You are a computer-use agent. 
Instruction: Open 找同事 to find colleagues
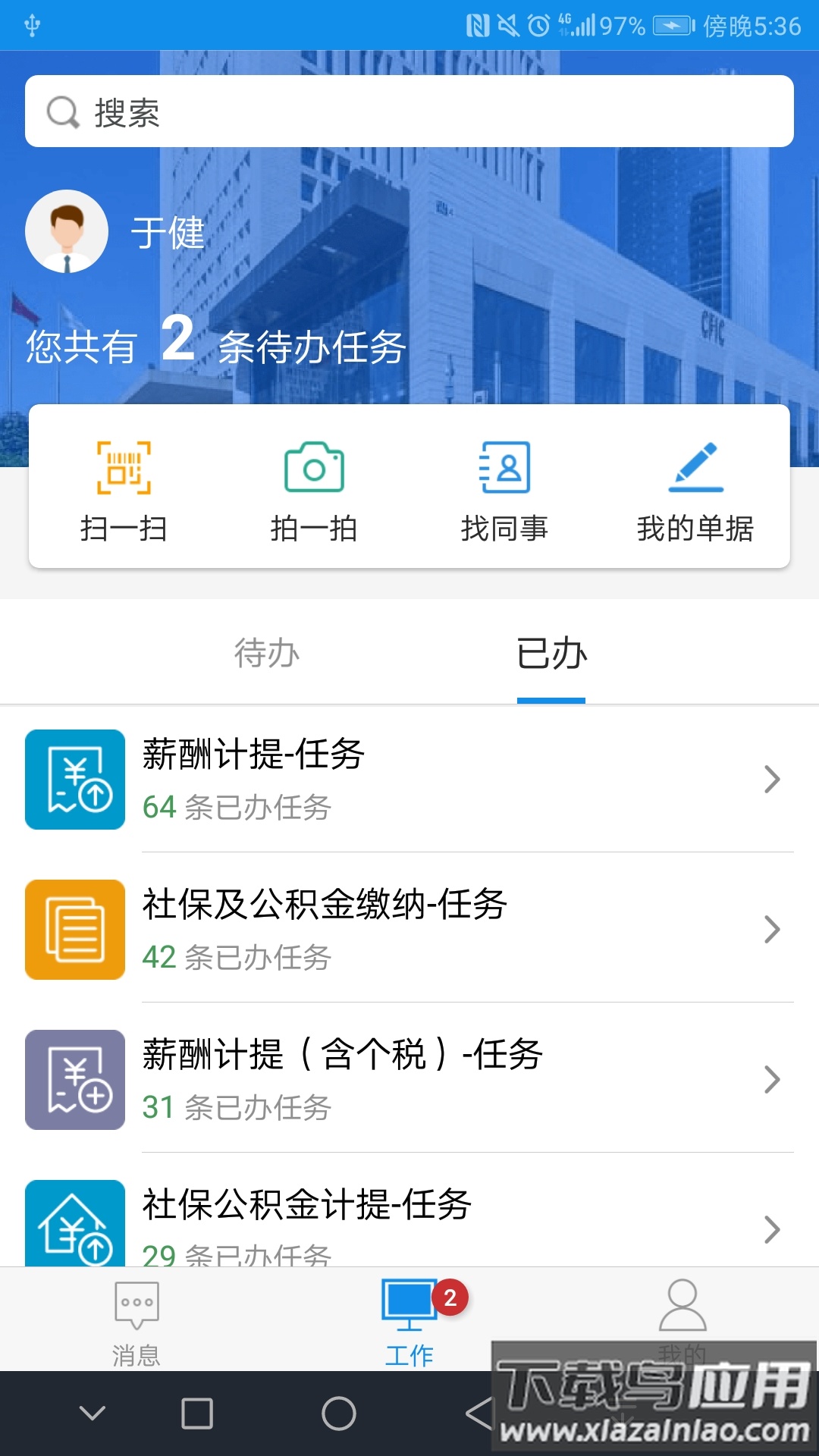[x=504, y=485]
